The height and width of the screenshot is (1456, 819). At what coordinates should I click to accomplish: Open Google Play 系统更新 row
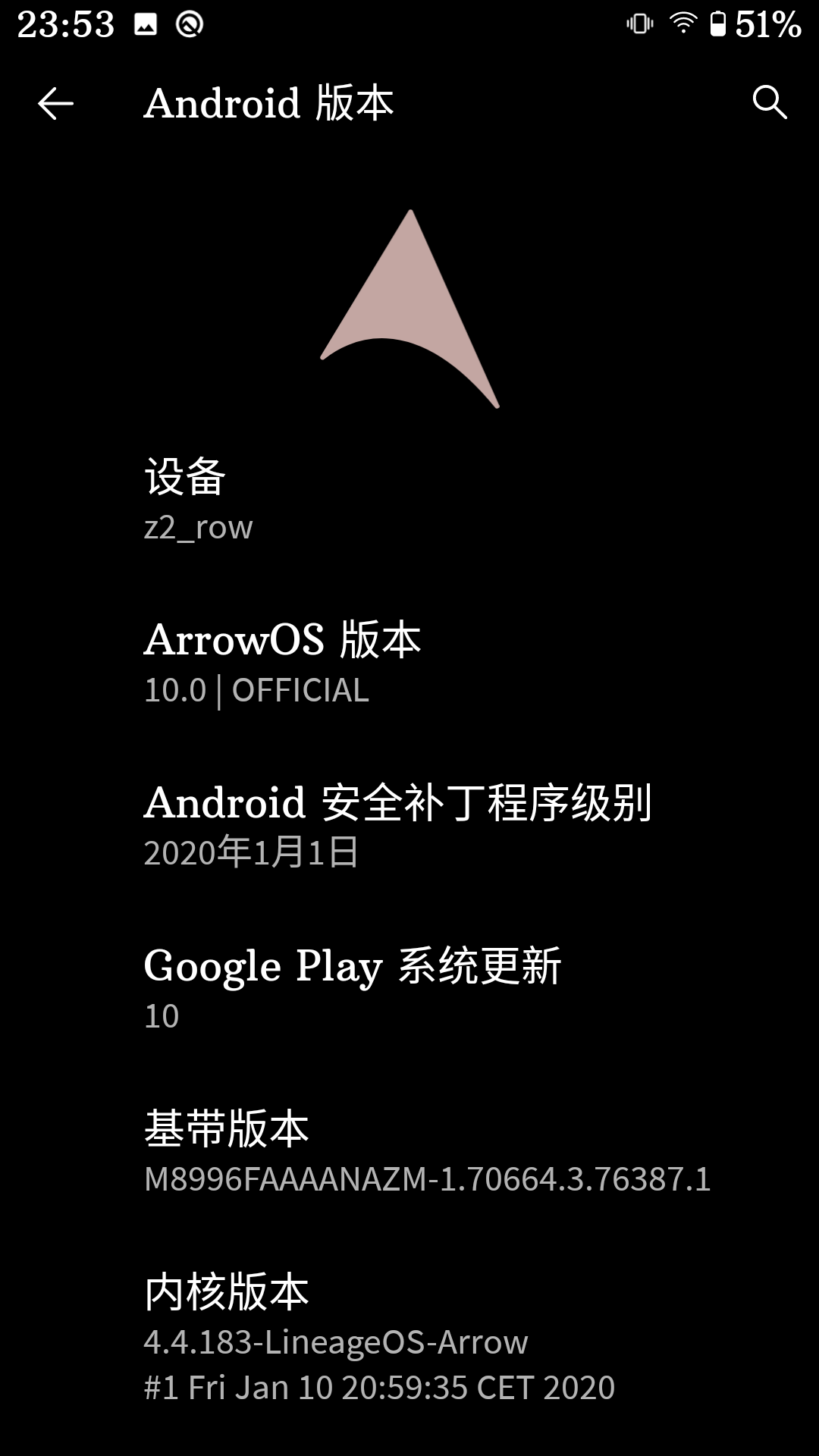(x=409, y=990)
